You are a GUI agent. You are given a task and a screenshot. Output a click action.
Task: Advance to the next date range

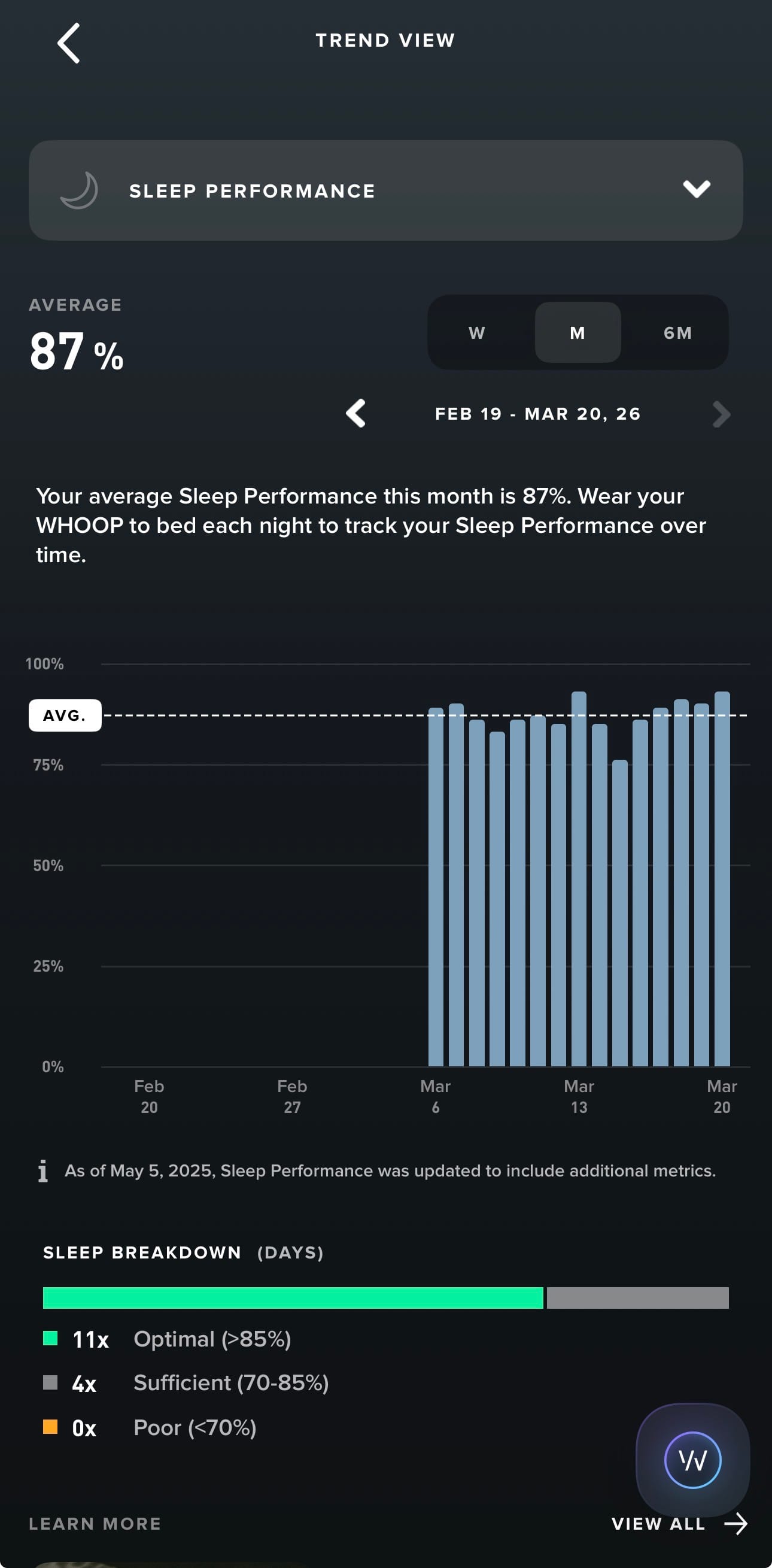[x=721, y=414]
